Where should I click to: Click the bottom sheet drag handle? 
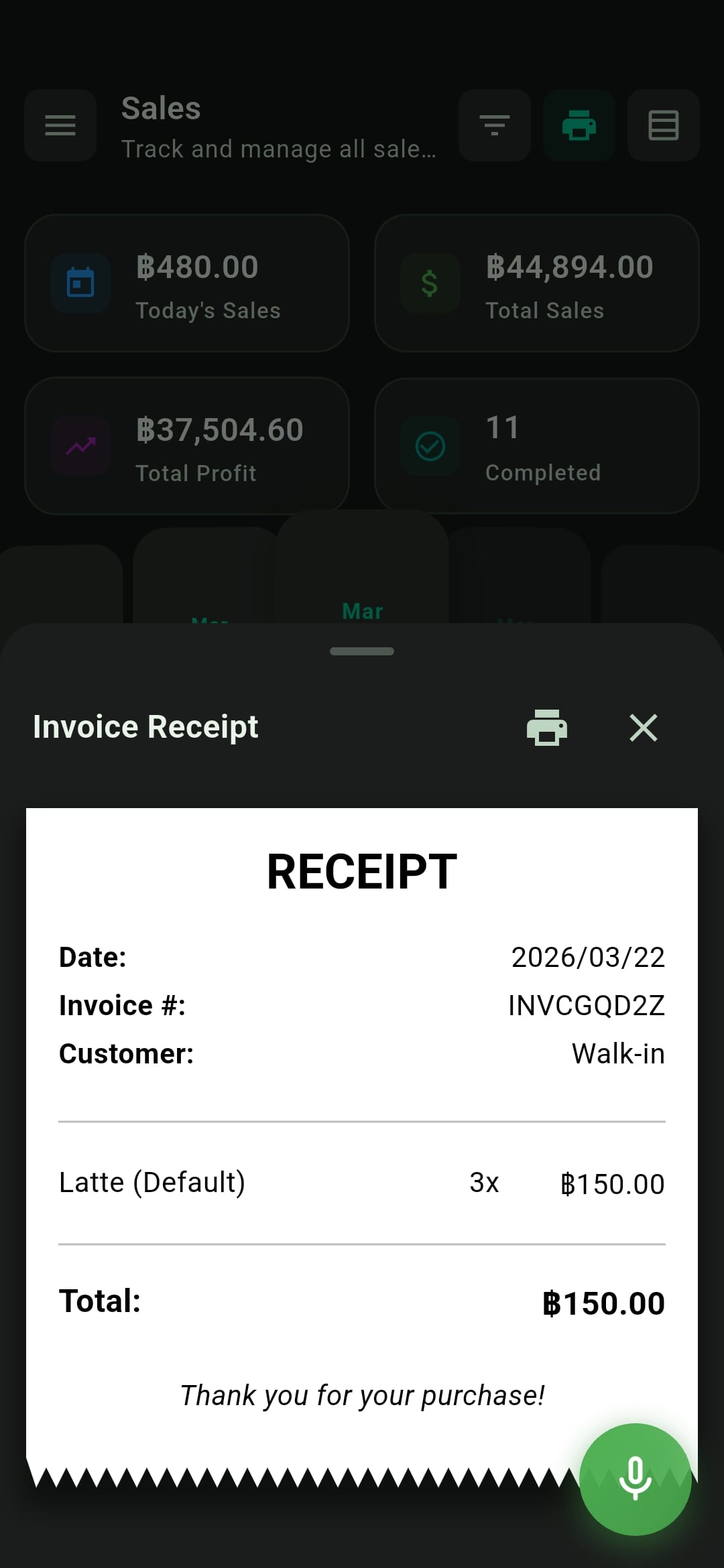362,651
